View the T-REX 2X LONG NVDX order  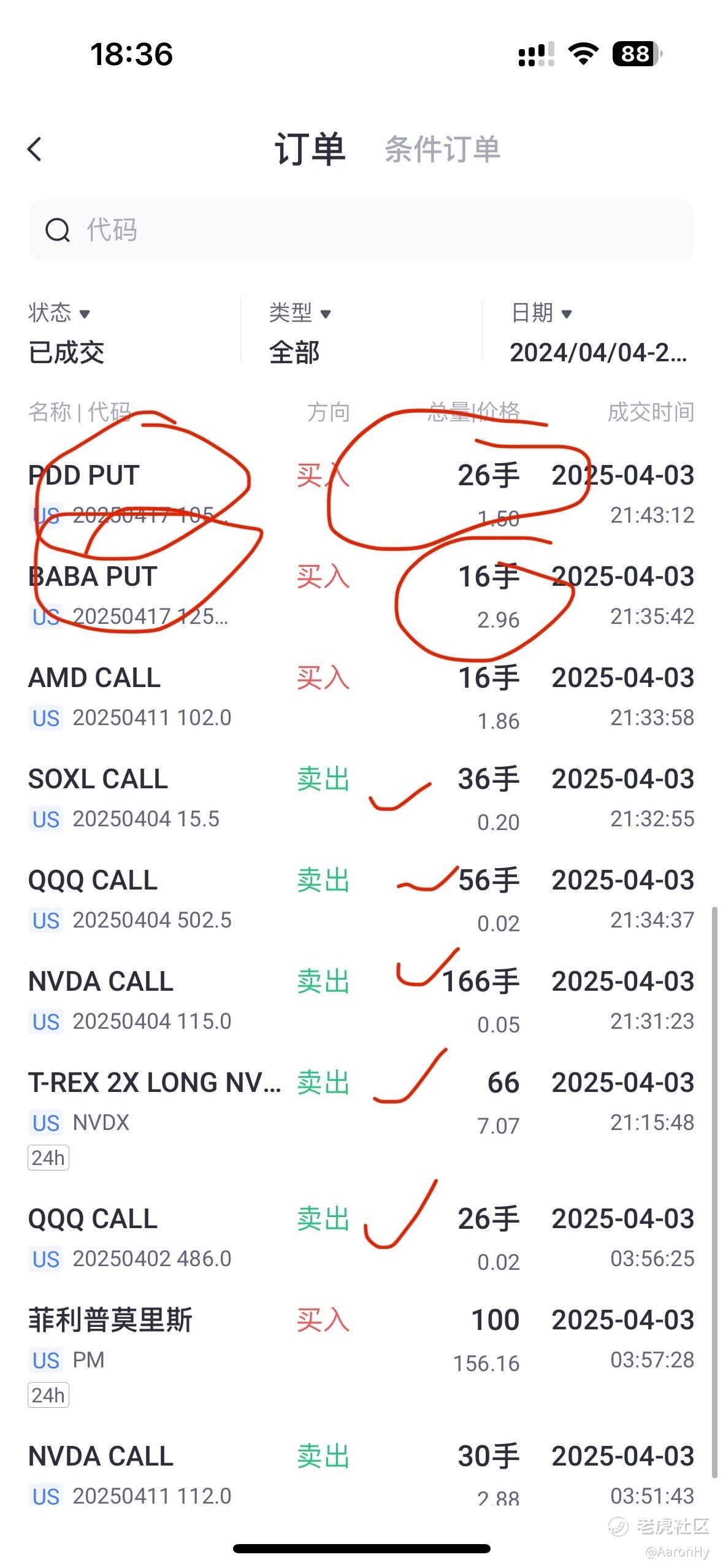coord(361,1118)
